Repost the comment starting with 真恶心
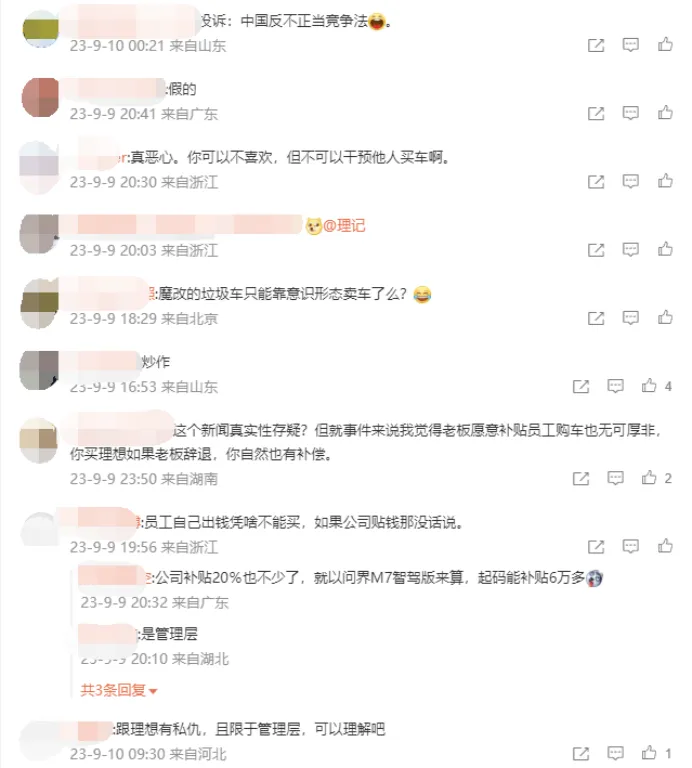This screenshot has height=768, width=692. click(596, 182)
